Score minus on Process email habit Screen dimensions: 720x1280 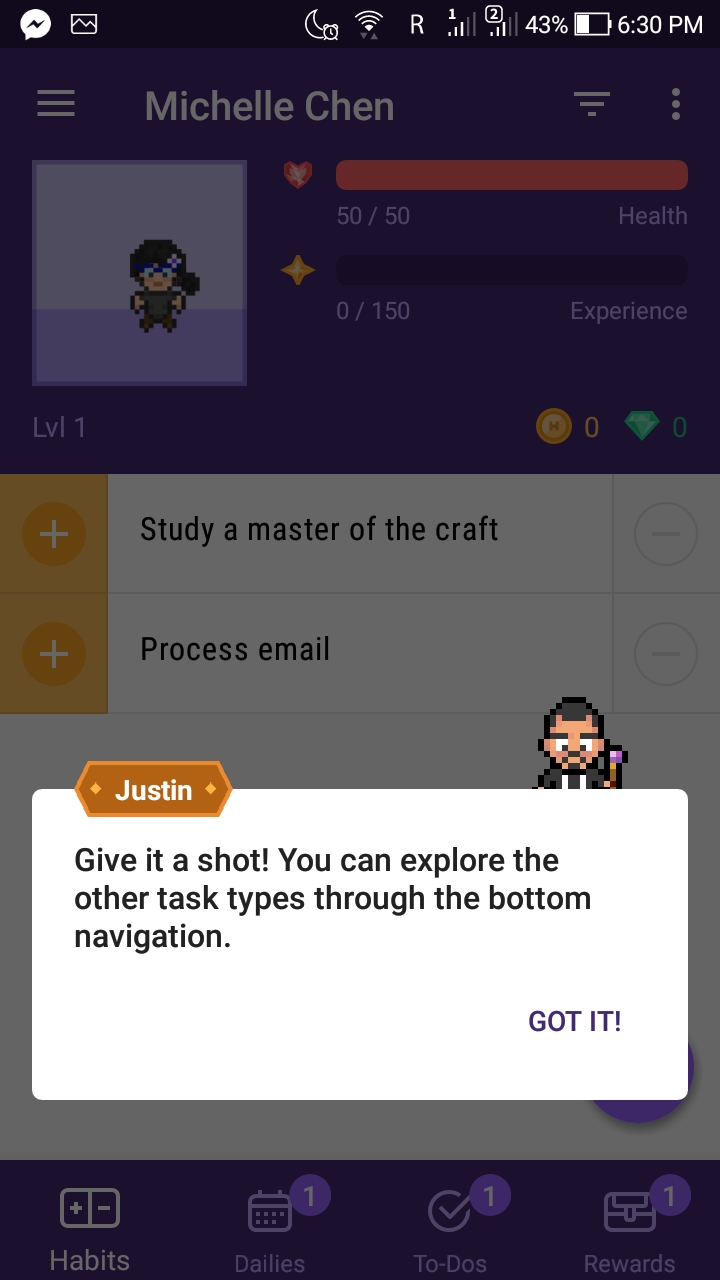(665, 654)
